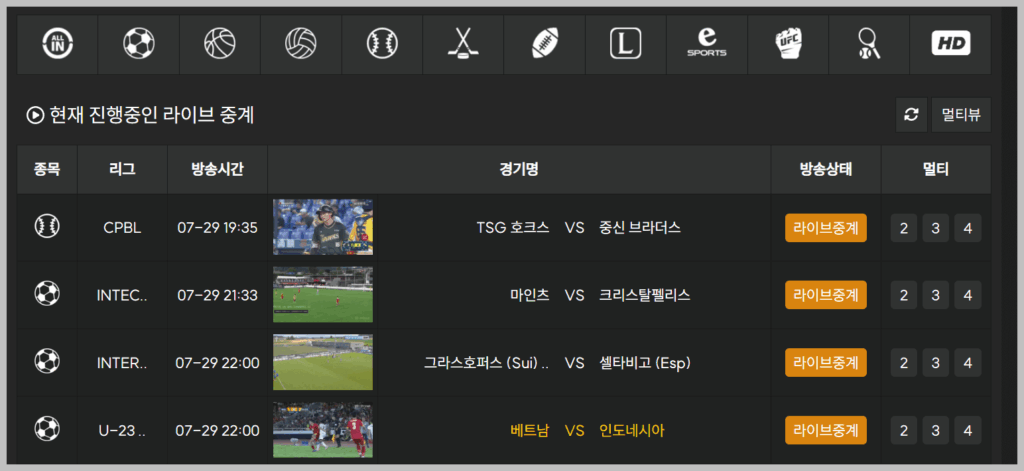Screen dimensions: 1024x471
Task: Refresh the live broadcast list
Action: click(910, 115)
